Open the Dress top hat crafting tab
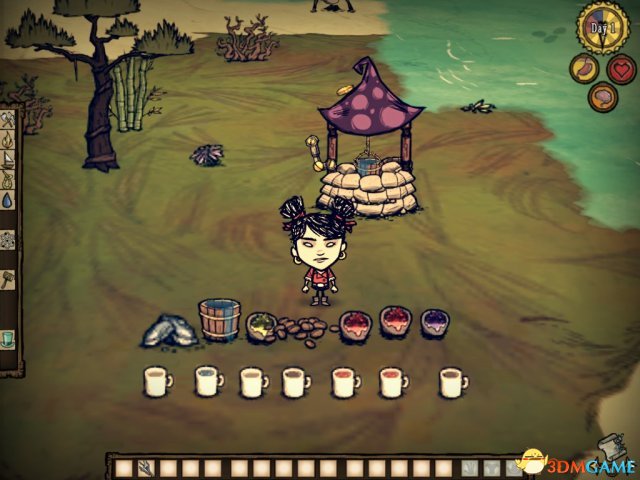Screen dimensions: 640x480 click(8, 322)
